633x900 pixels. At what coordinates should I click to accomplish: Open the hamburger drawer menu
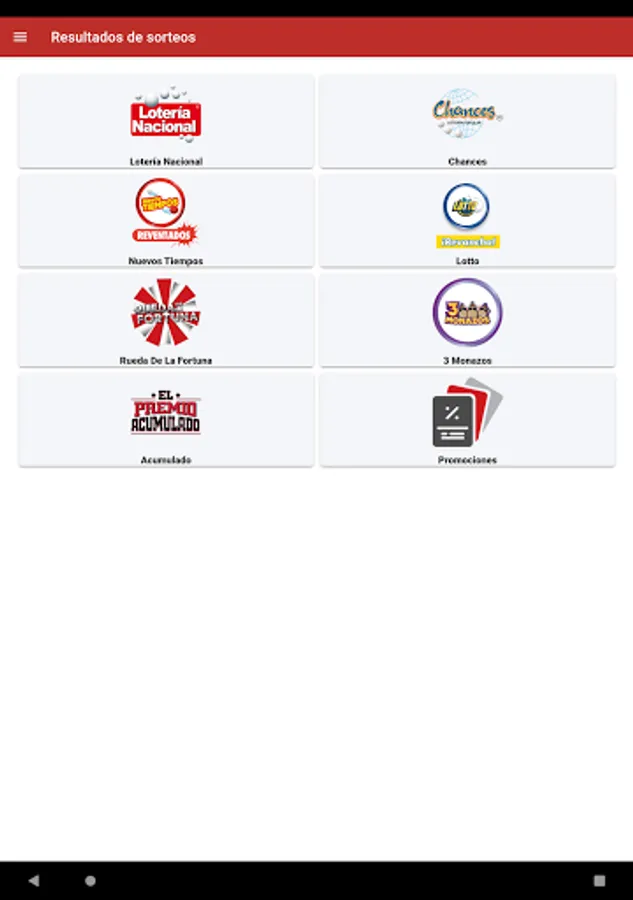(x=20, y=37)
